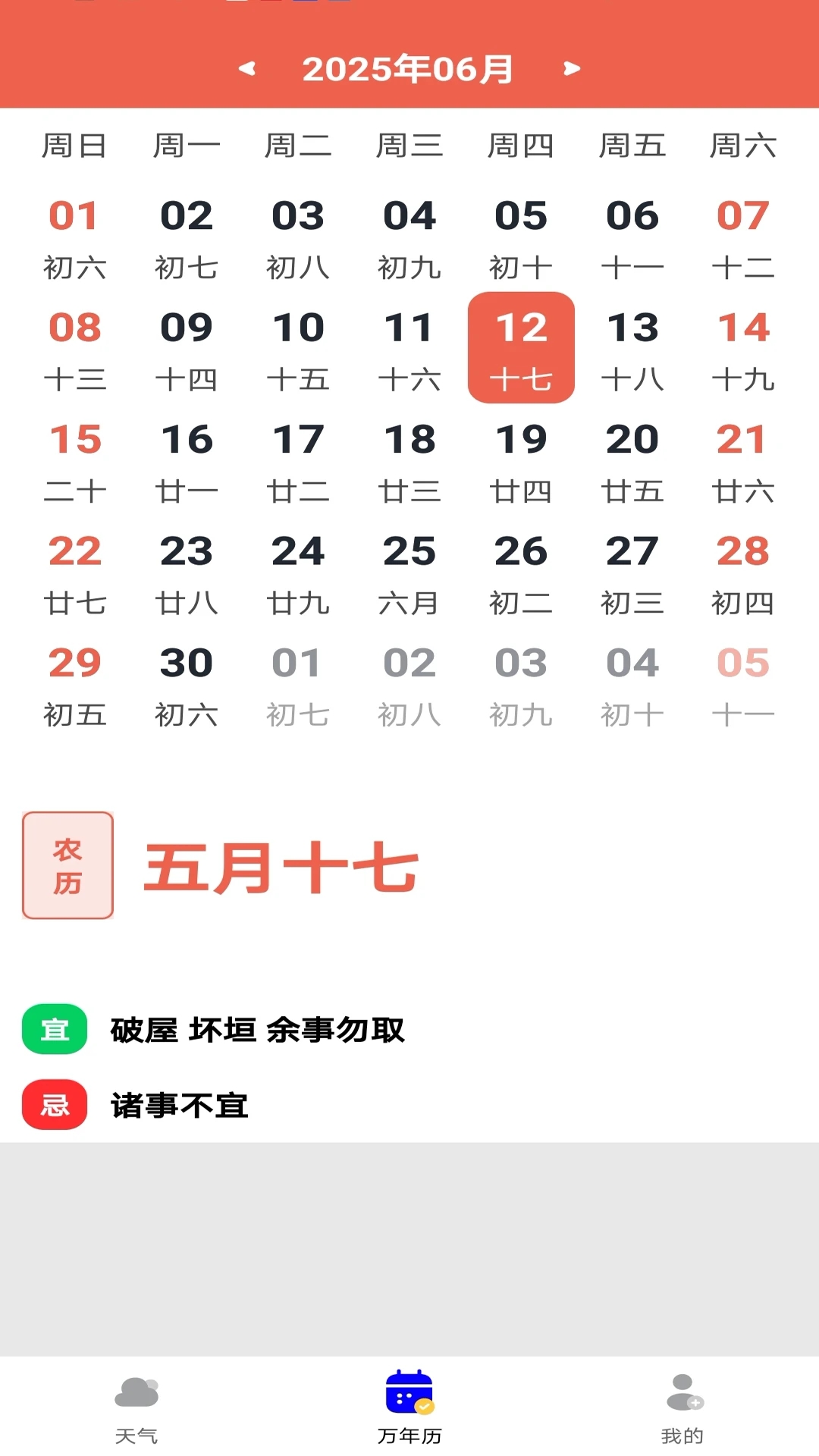Image resolution: width=819 pixels, height=1456 pixels.
Task: Go to the previous month
Action: pos(247,69)
